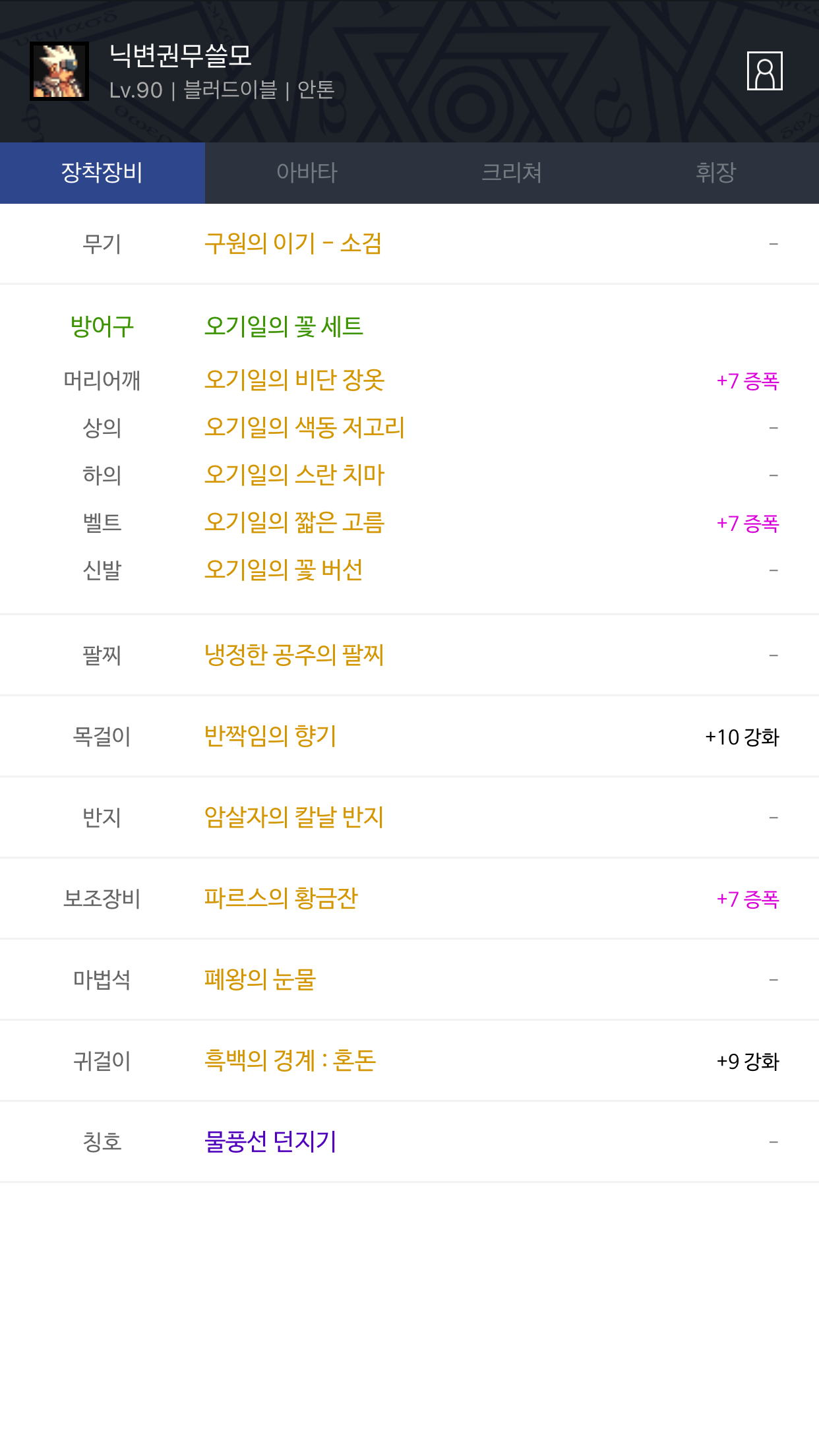819x1456 pixels.
Task: Open 오기일의 스란 치마 item
Action: click(294, 475)
